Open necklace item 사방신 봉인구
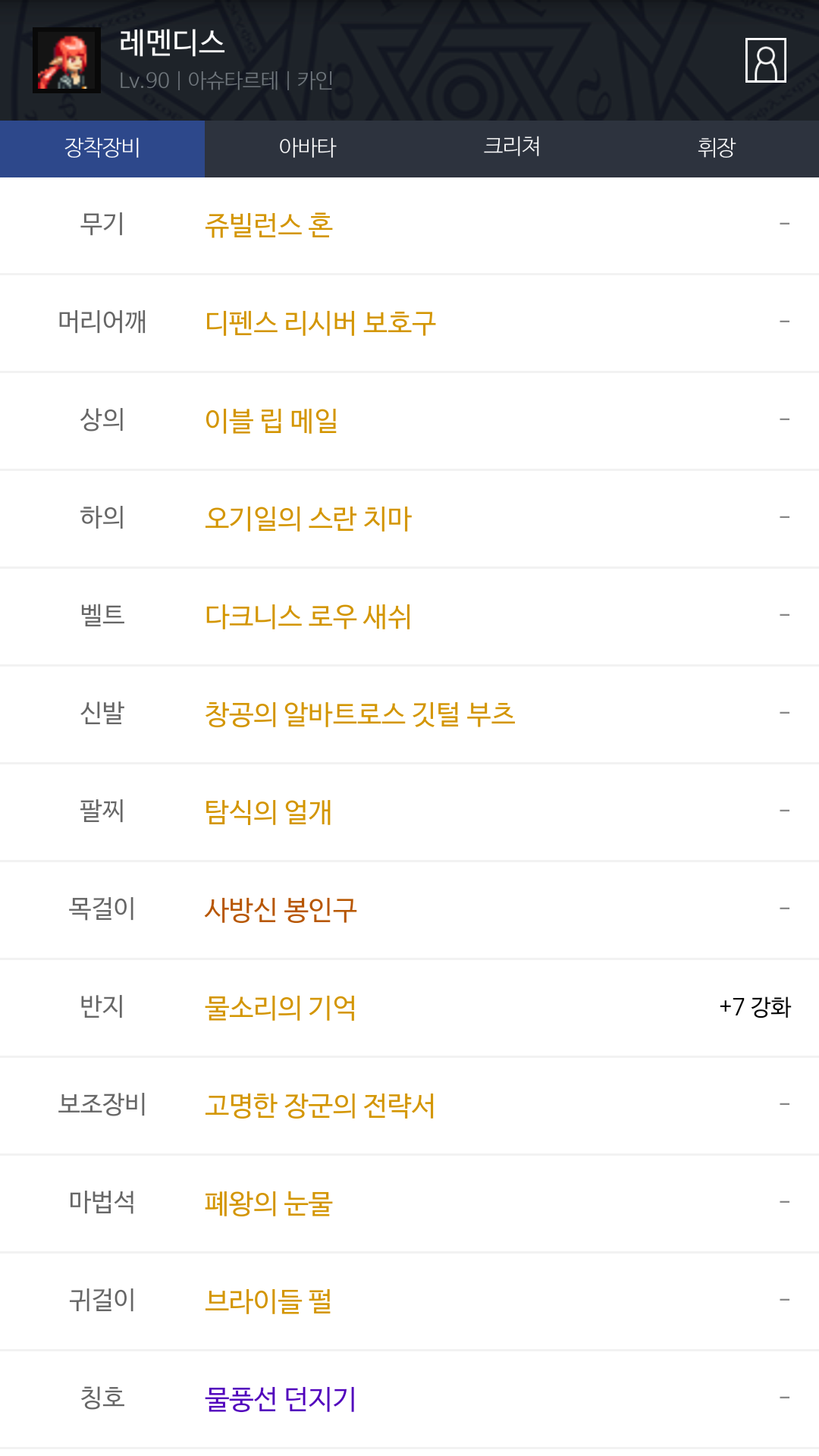This screenshot has height=1456, width=819. coord(281,910)
